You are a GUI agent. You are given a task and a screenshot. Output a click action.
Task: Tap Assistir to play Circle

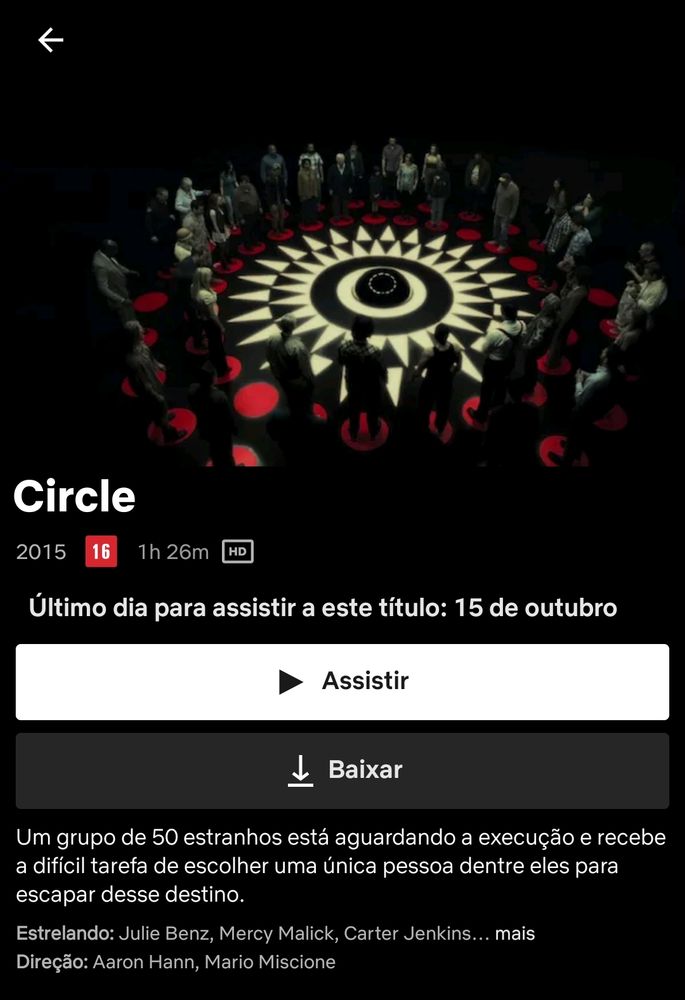click(x=342, y=682)
